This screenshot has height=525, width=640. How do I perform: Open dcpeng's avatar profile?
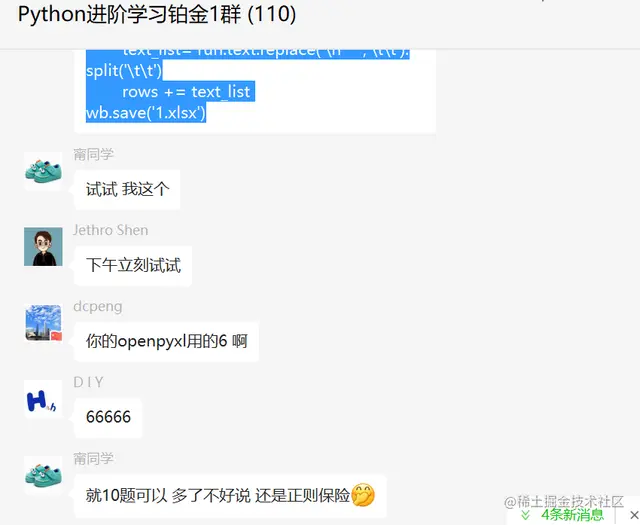[43, 323]
